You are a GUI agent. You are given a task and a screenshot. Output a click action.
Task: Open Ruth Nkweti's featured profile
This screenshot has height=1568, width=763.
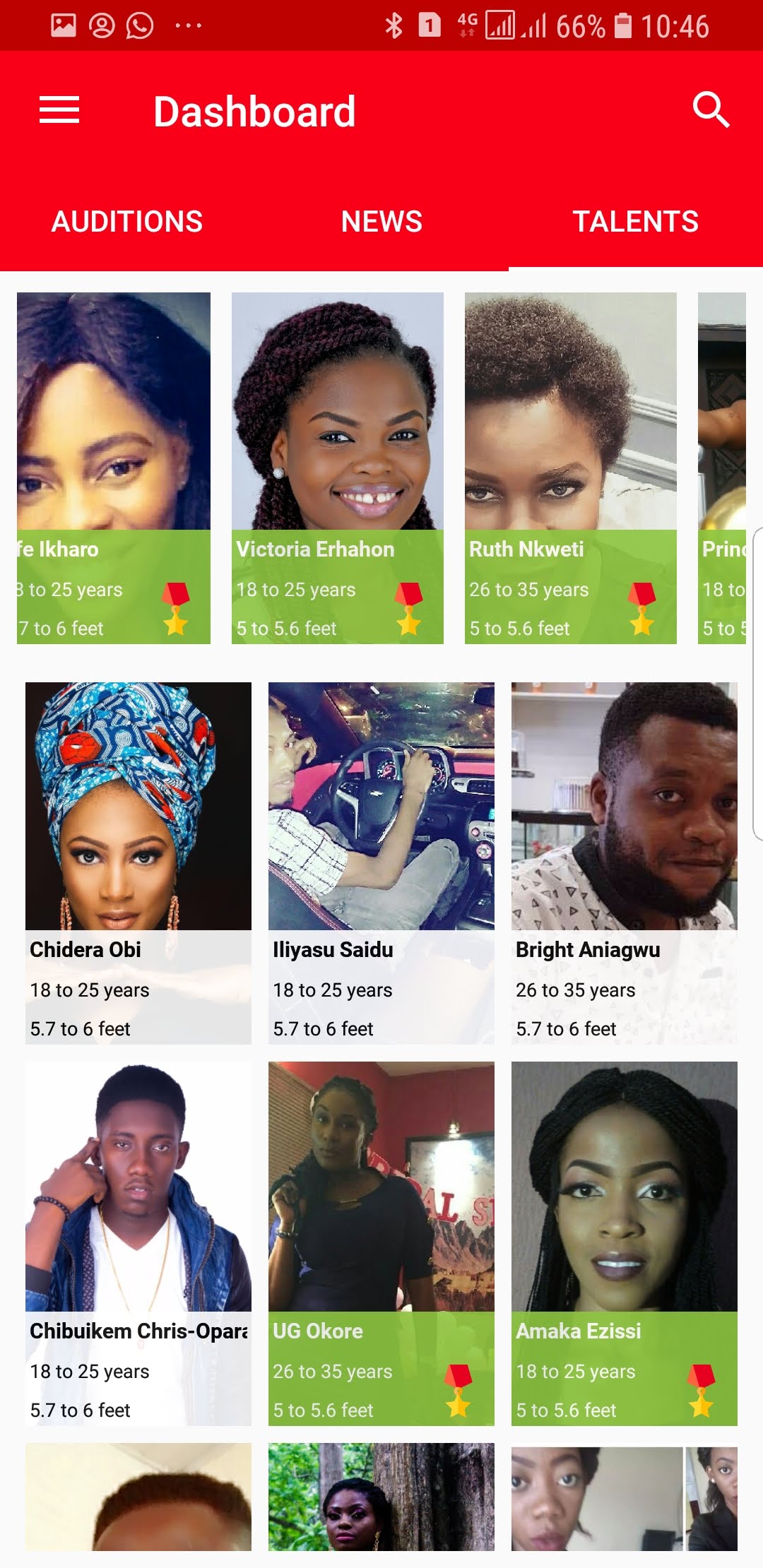point(570,468)
